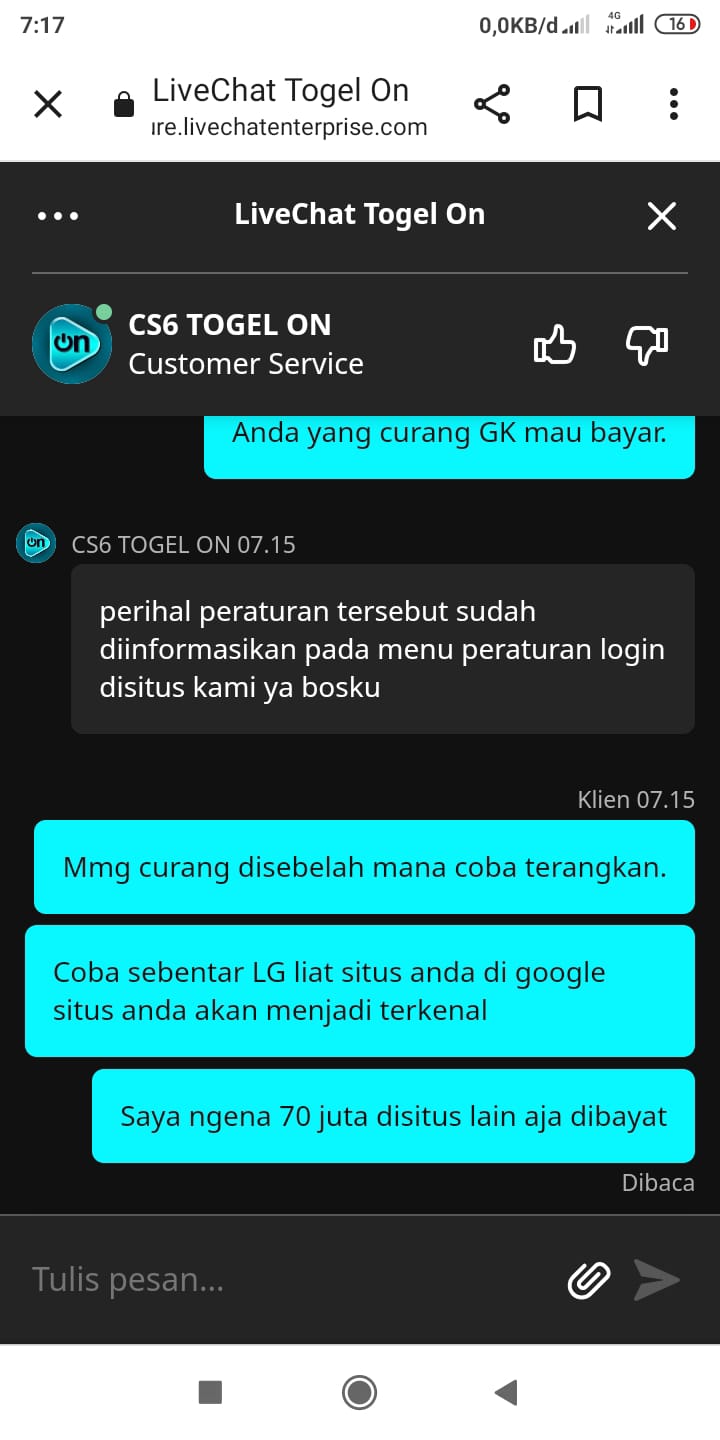Share this LiveChat page
The image size is (720, 1440).
click(491, 104)
